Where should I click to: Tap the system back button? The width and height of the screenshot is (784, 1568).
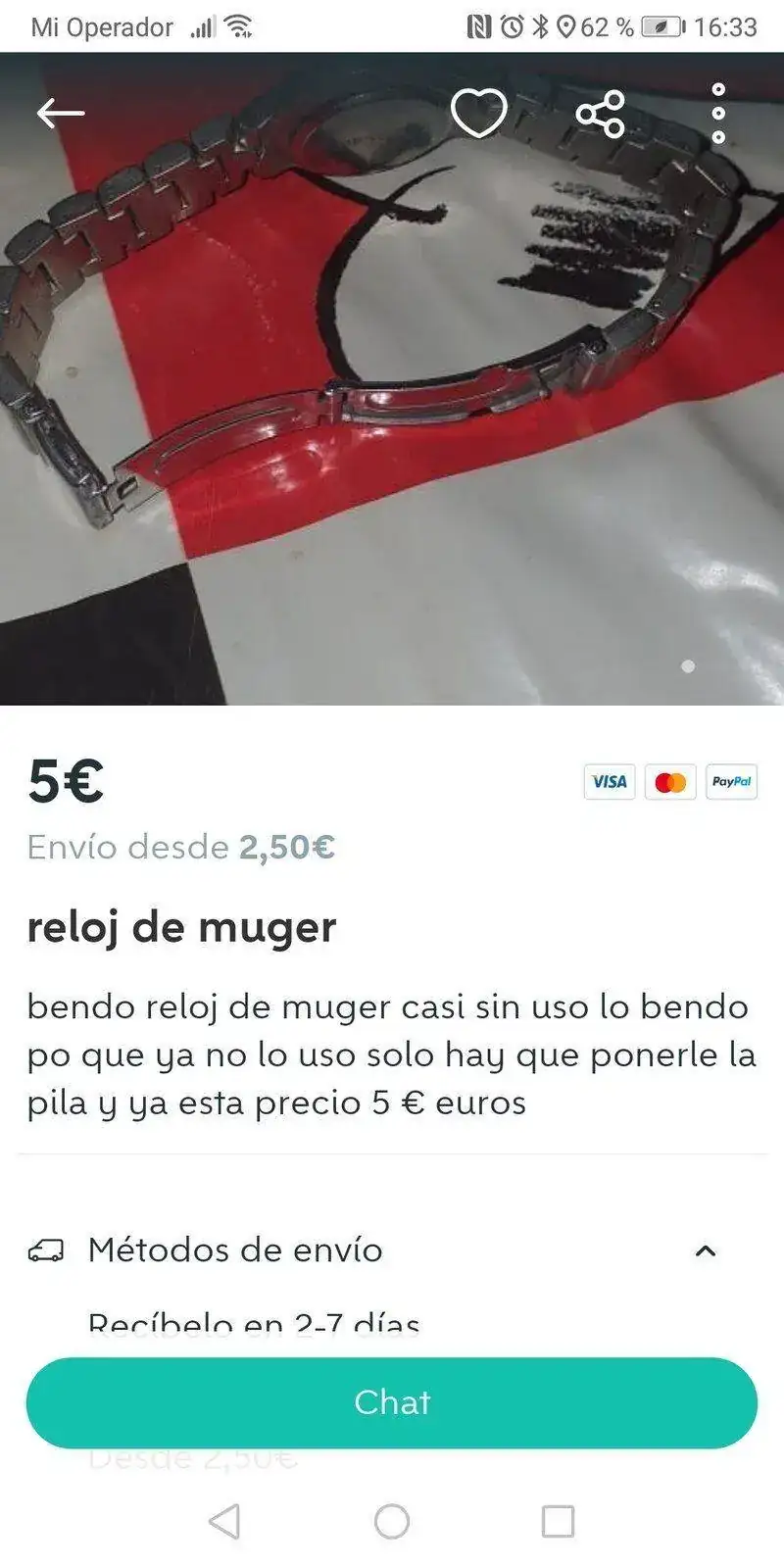pos(225,1521)
